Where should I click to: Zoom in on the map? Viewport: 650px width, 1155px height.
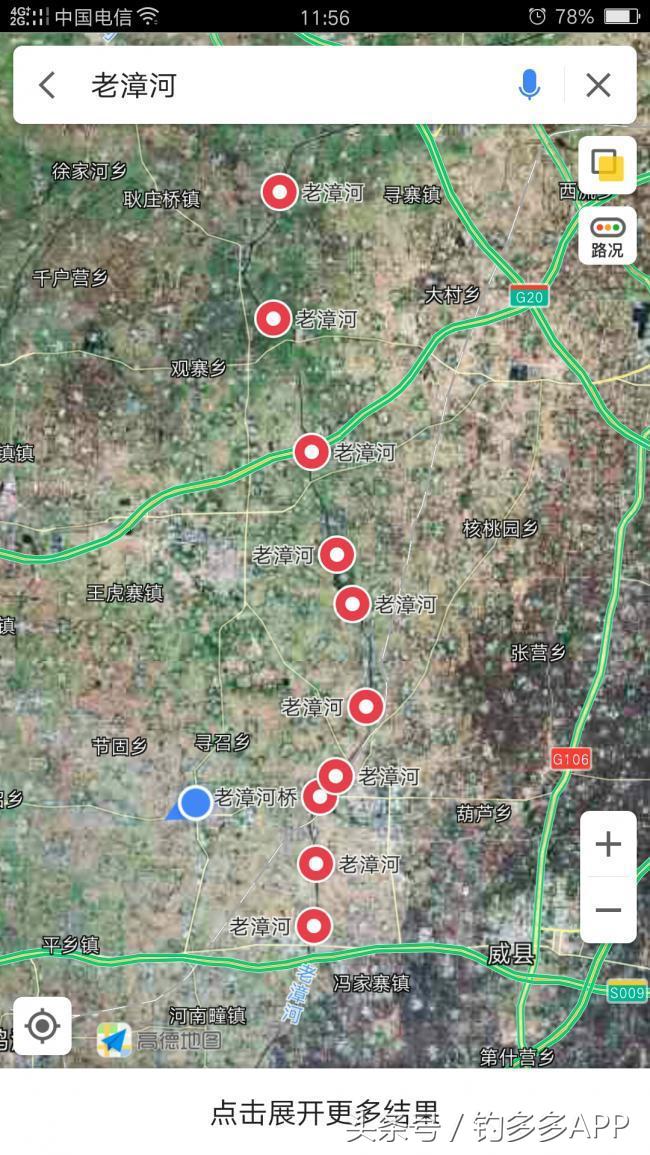608,845
